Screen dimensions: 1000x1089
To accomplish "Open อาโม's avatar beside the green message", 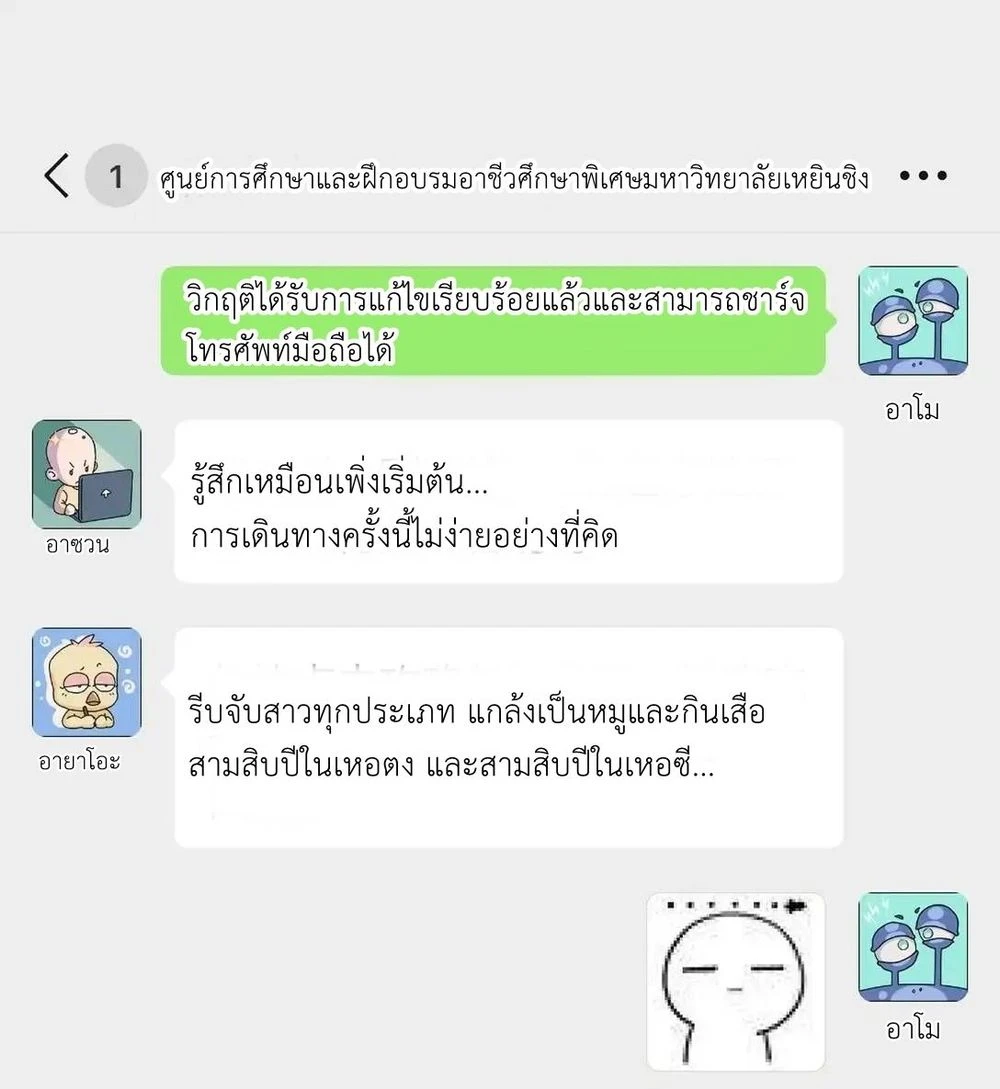I will [x=913, y=321].
